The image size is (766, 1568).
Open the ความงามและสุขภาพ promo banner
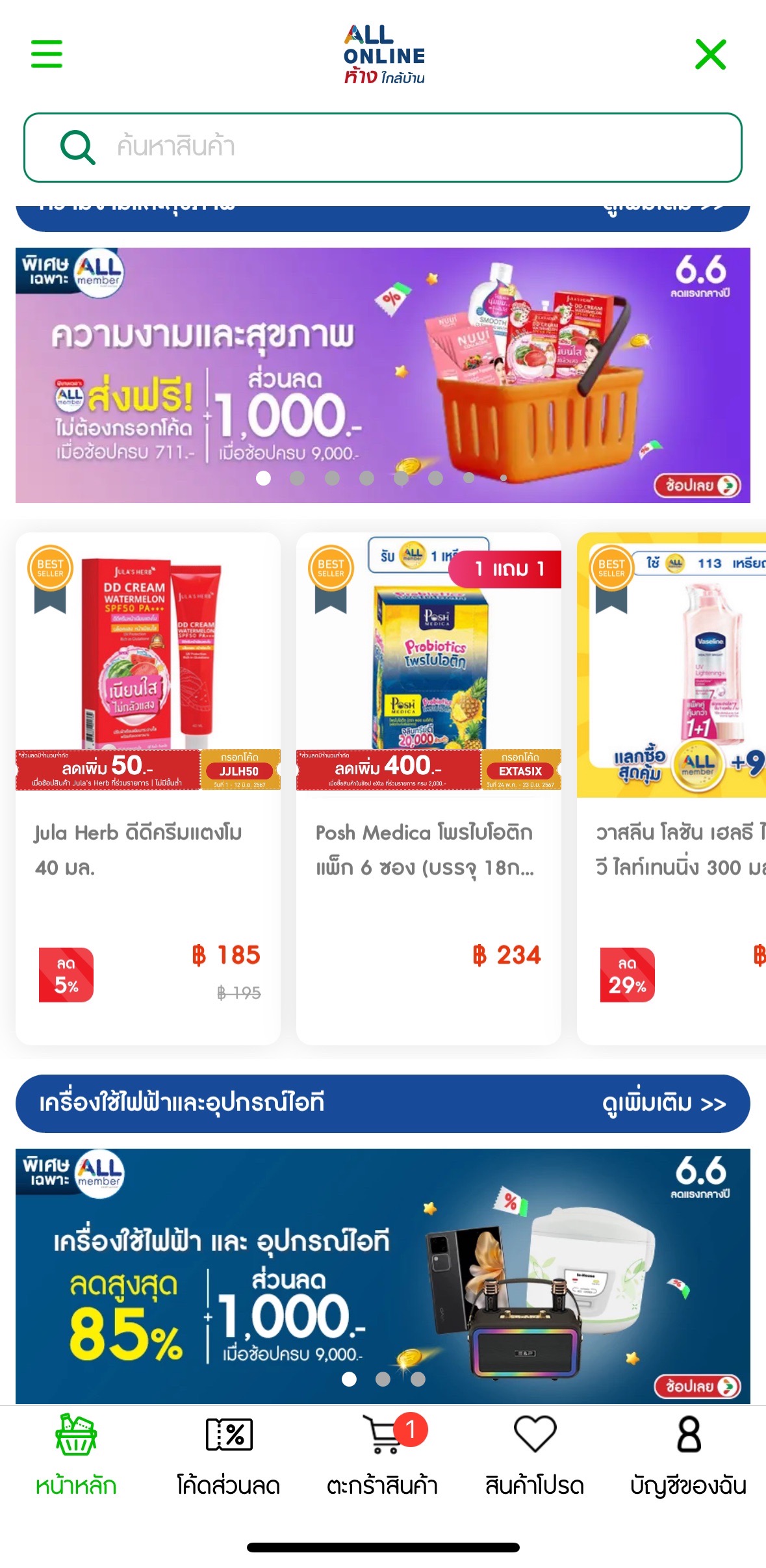[x=383, y=375]
